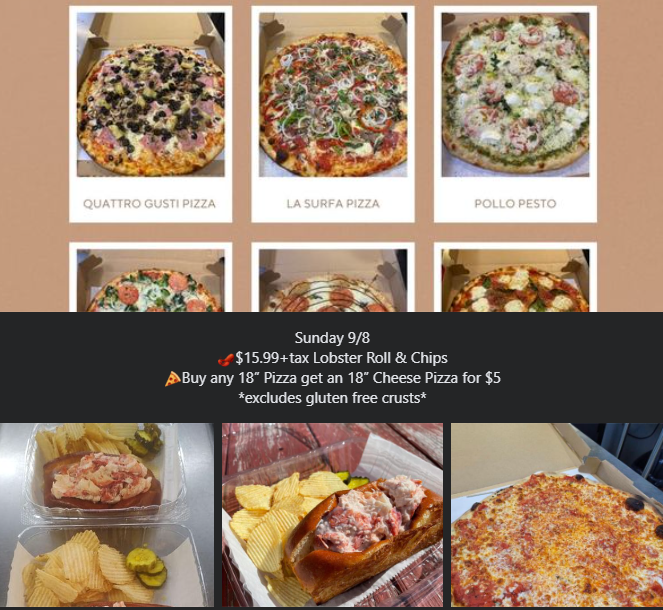Screen dimensions: 663x610
Task: Open the lobster roll photo in plastic container
Action: pyautogui.click(x=107, y=515)
